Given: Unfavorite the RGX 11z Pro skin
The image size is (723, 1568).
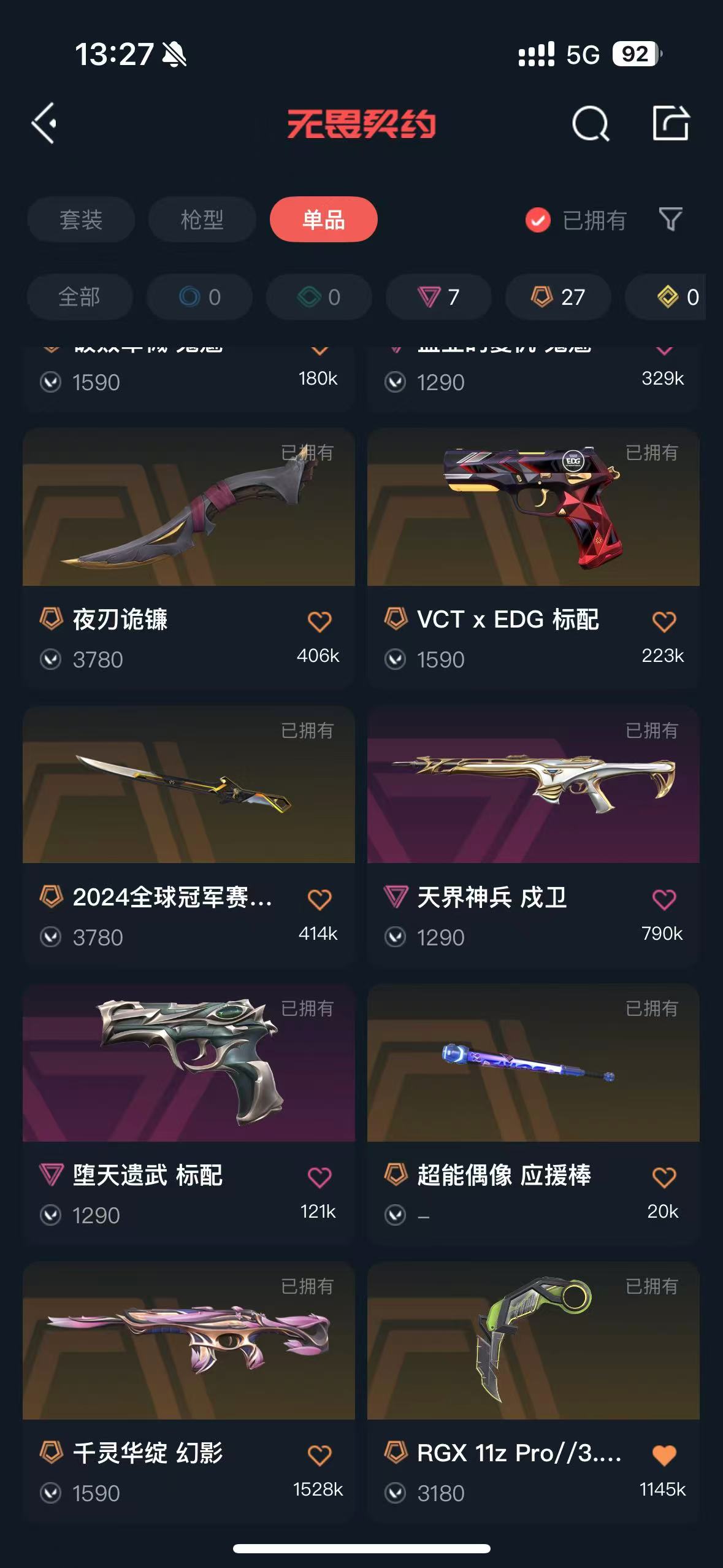Looking at the screenshot, I should (x=664, y=1455).
